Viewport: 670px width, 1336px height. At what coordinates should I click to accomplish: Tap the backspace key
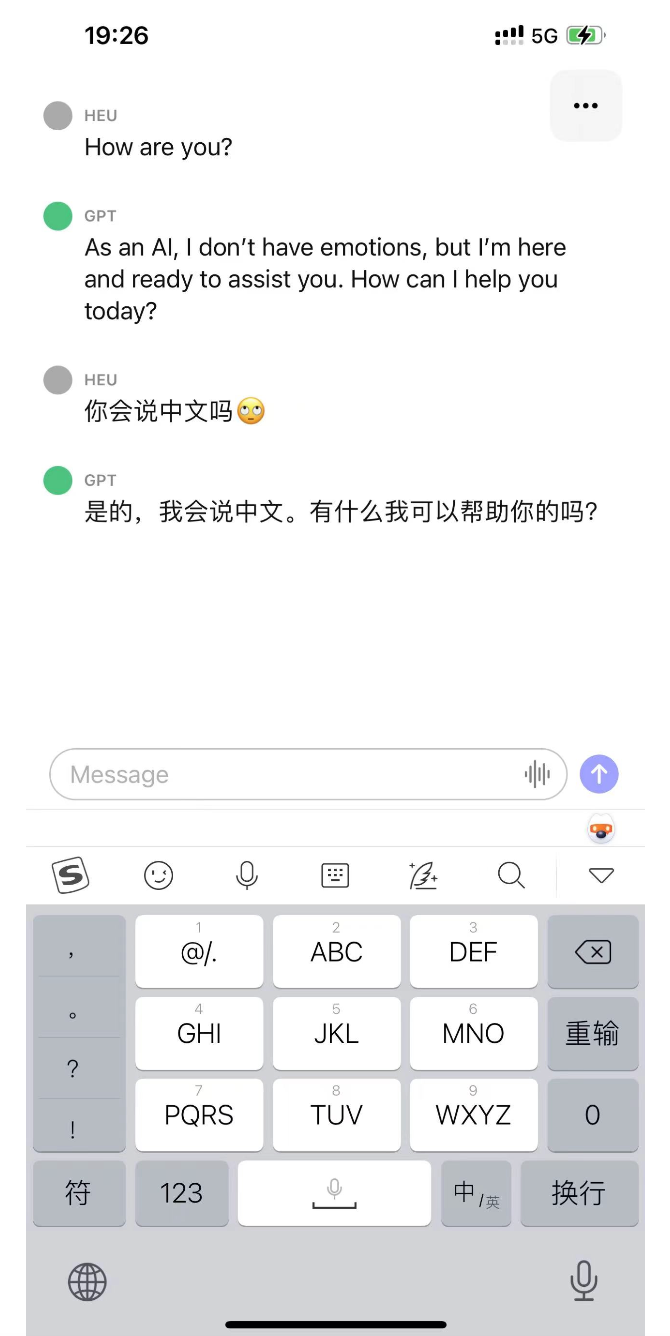(593, 953)
